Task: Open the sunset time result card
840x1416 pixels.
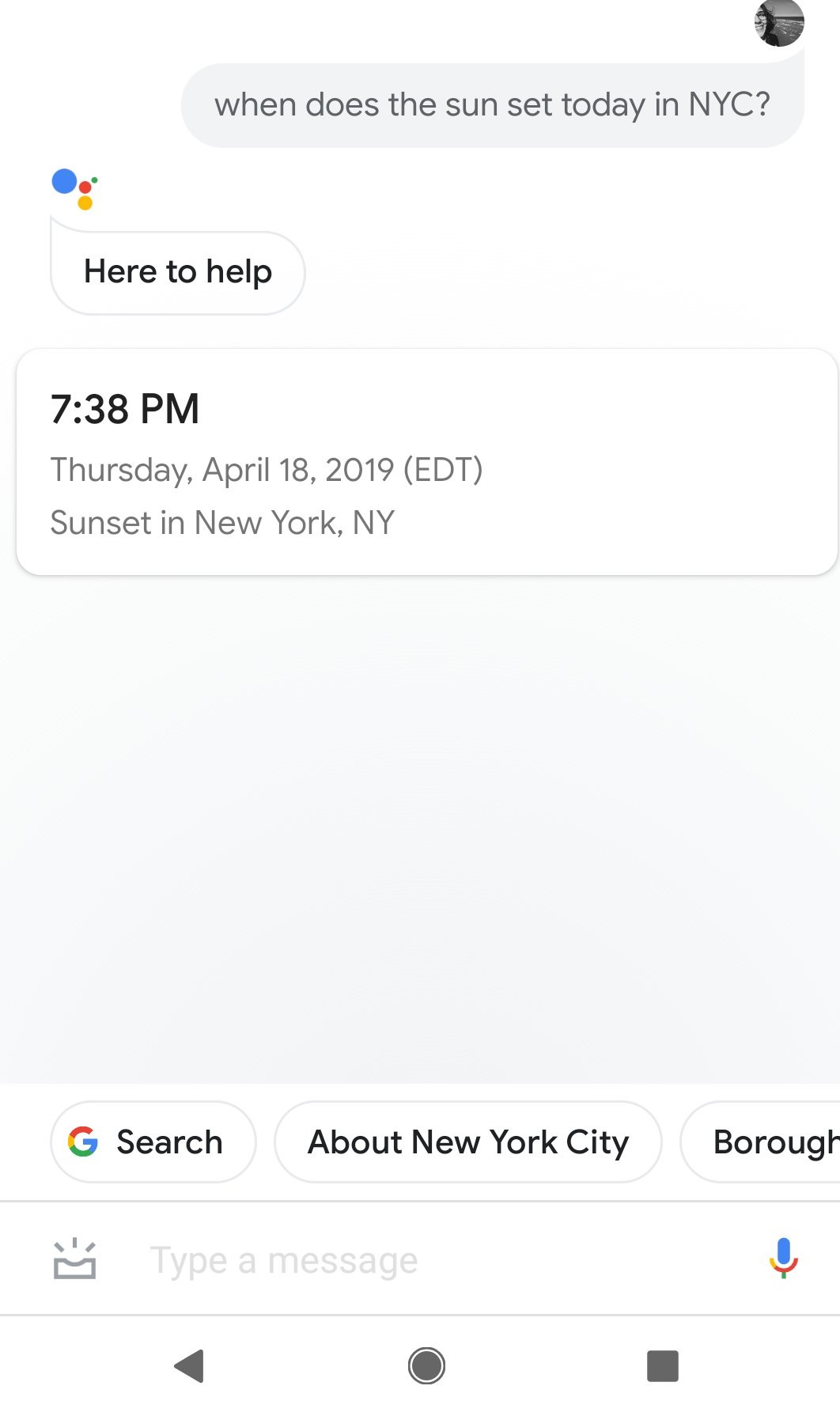Action: click(x=426, y=462)
